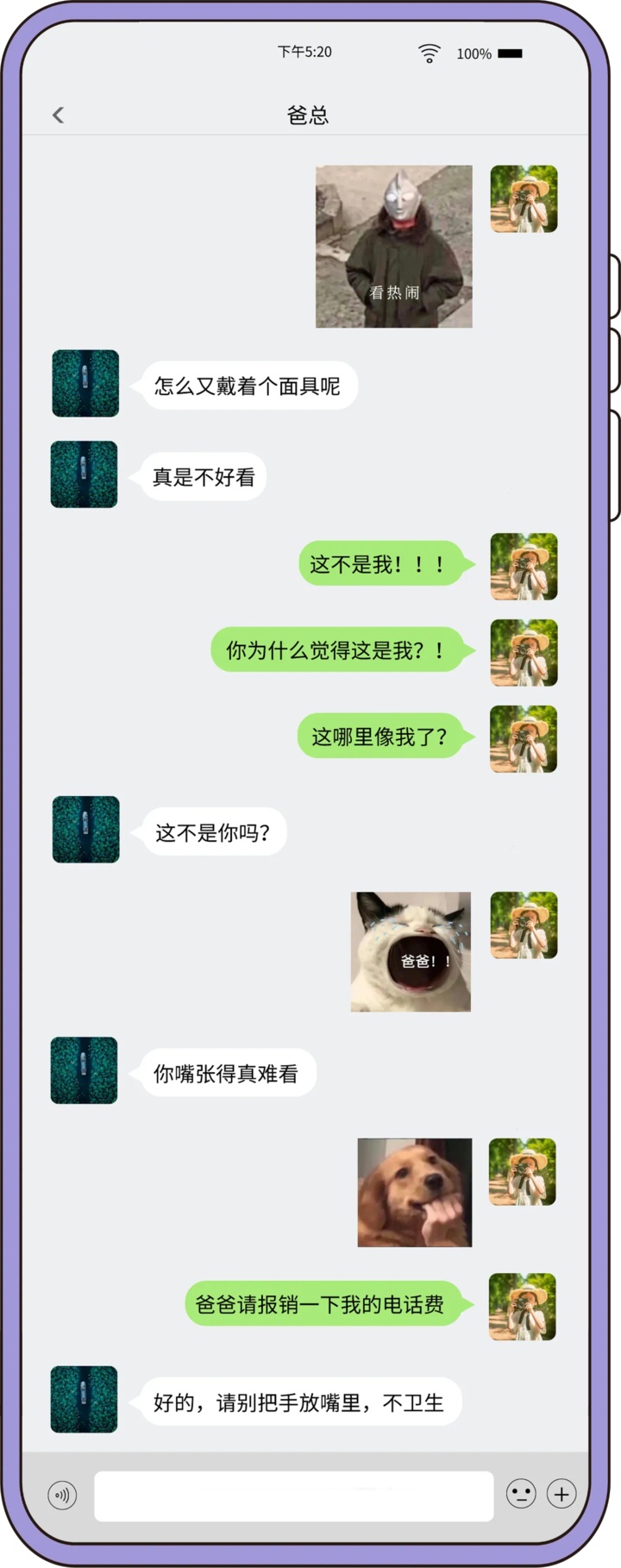Screen dimensions: 621x1568
Task: Open the crying cat 爸爸 sticker
Action: (411, 951)
